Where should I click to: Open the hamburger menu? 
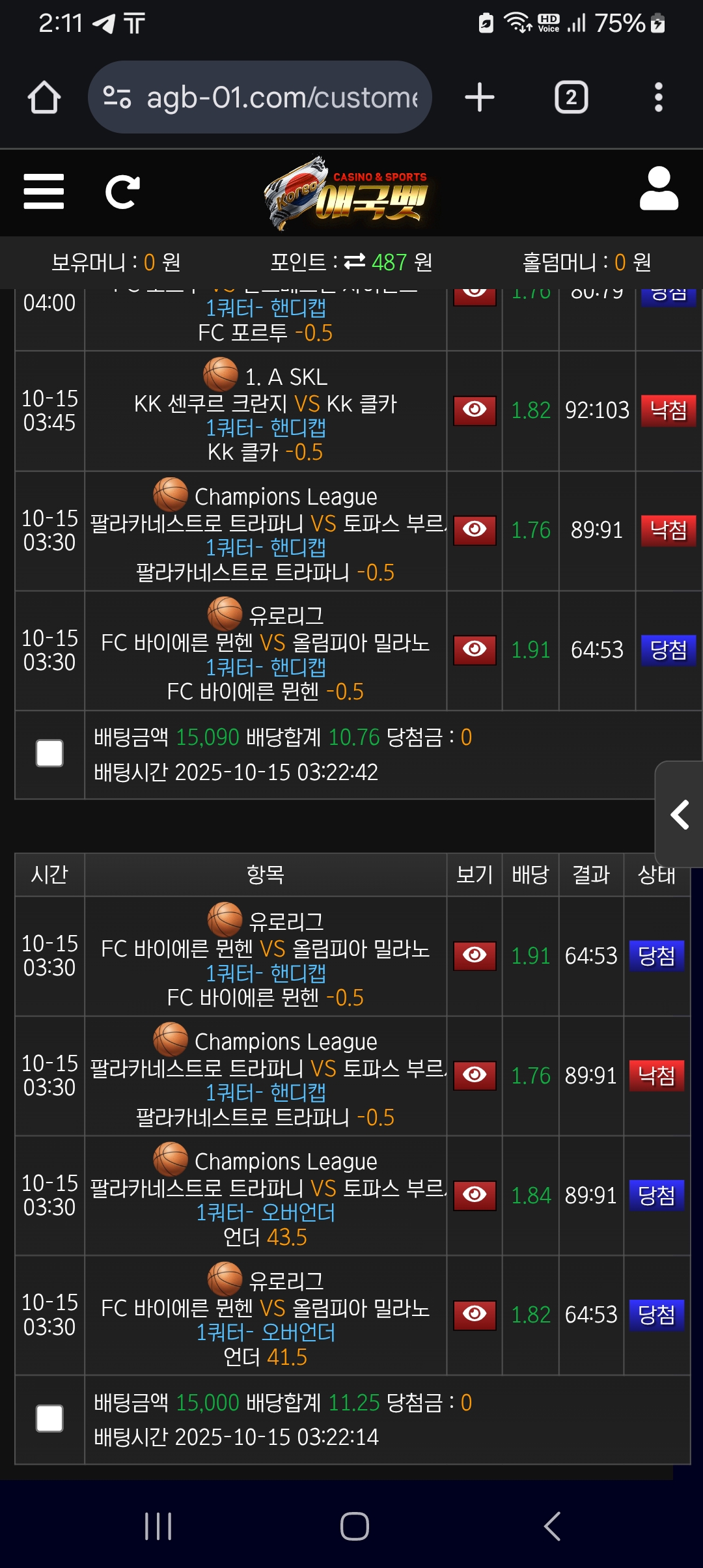pyautogui.click(x=44, y=191)
